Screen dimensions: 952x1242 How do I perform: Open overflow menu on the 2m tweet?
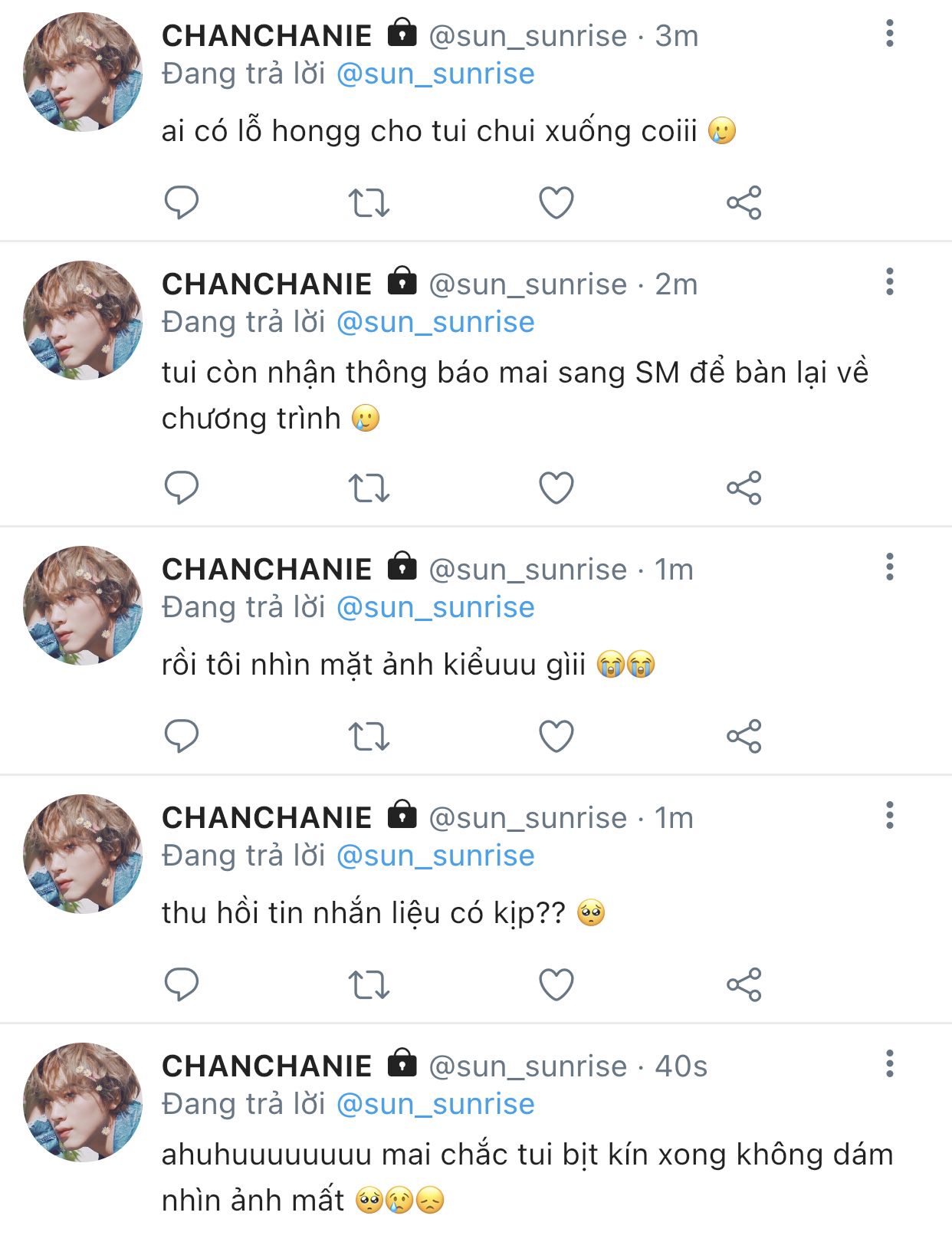click(889, 282)
